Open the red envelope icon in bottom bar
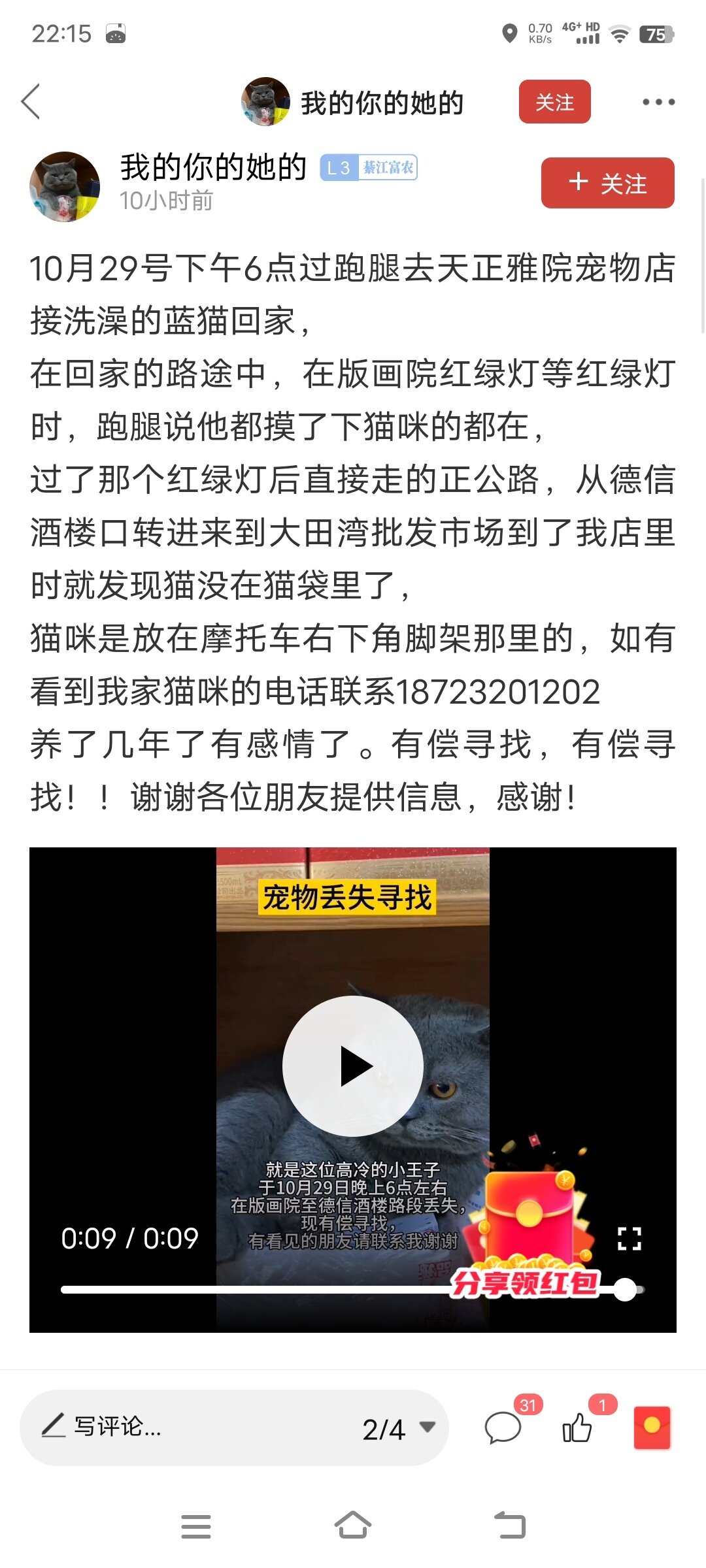Screen dimensions: 706x1568 click(x=652, y=1427)
